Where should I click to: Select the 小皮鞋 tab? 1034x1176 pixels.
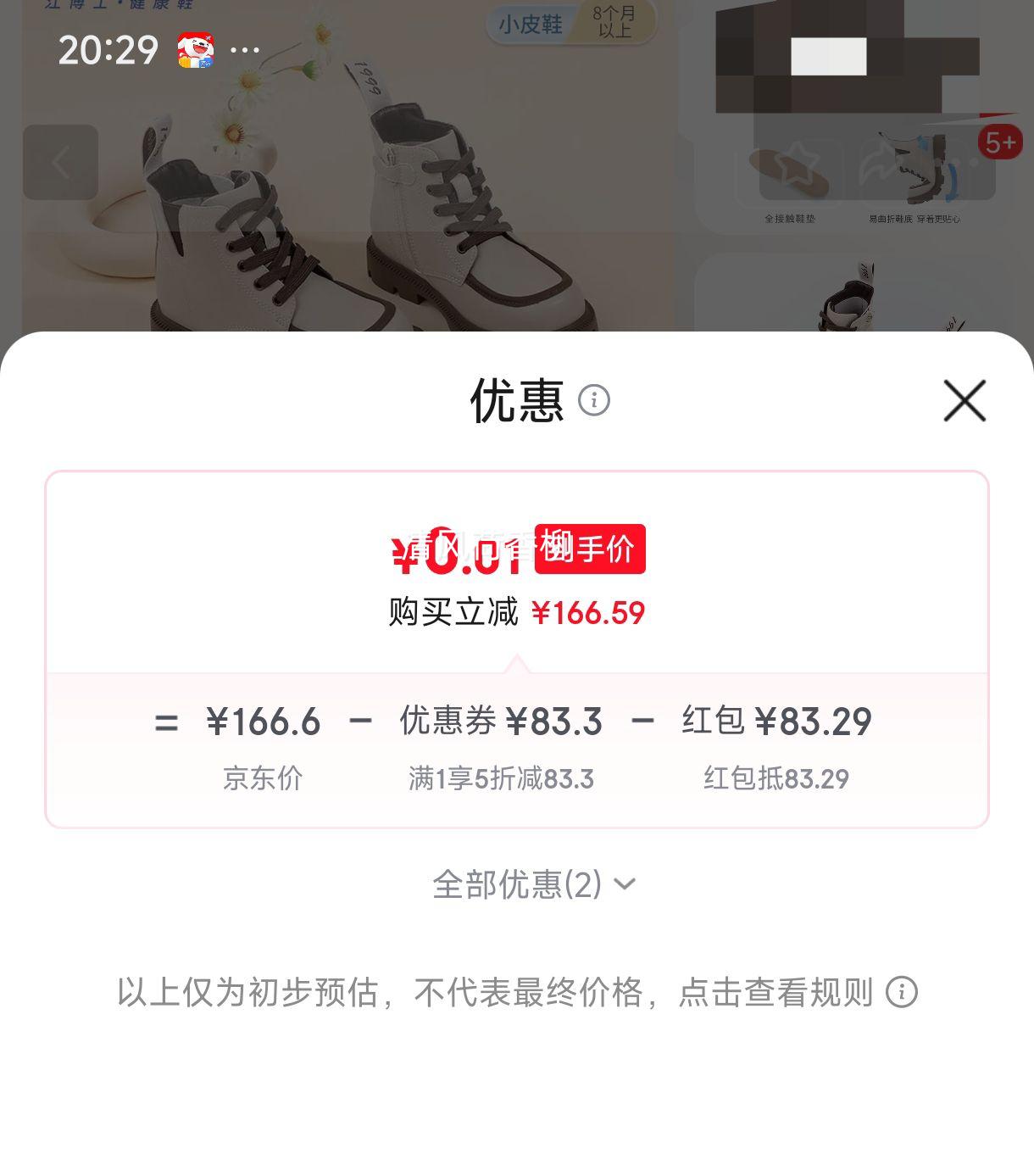(x=530, y=25)
